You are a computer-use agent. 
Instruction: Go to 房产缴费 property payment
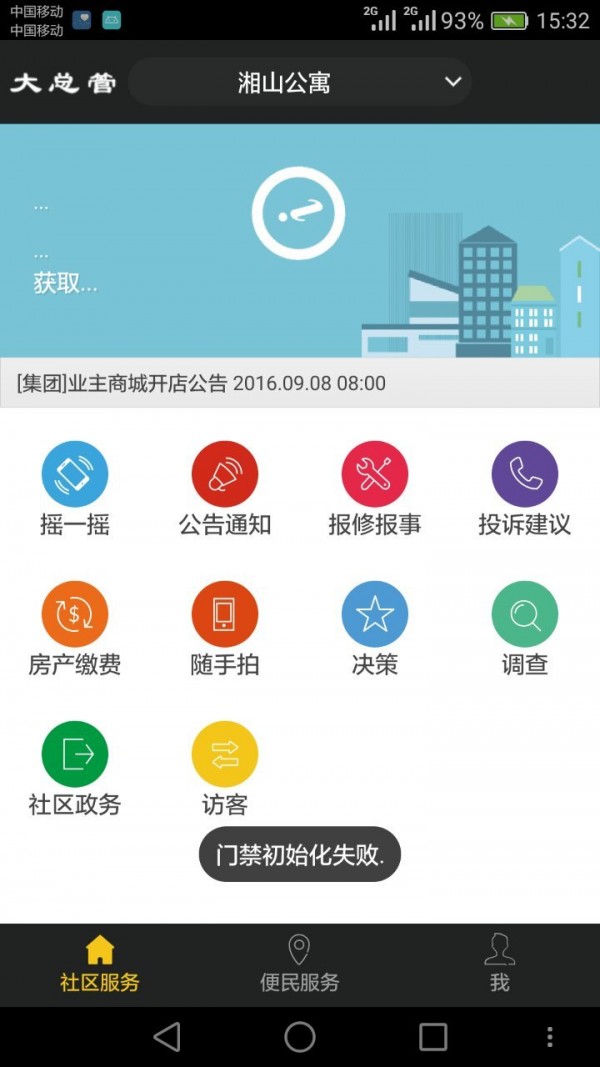coord(75,615)
